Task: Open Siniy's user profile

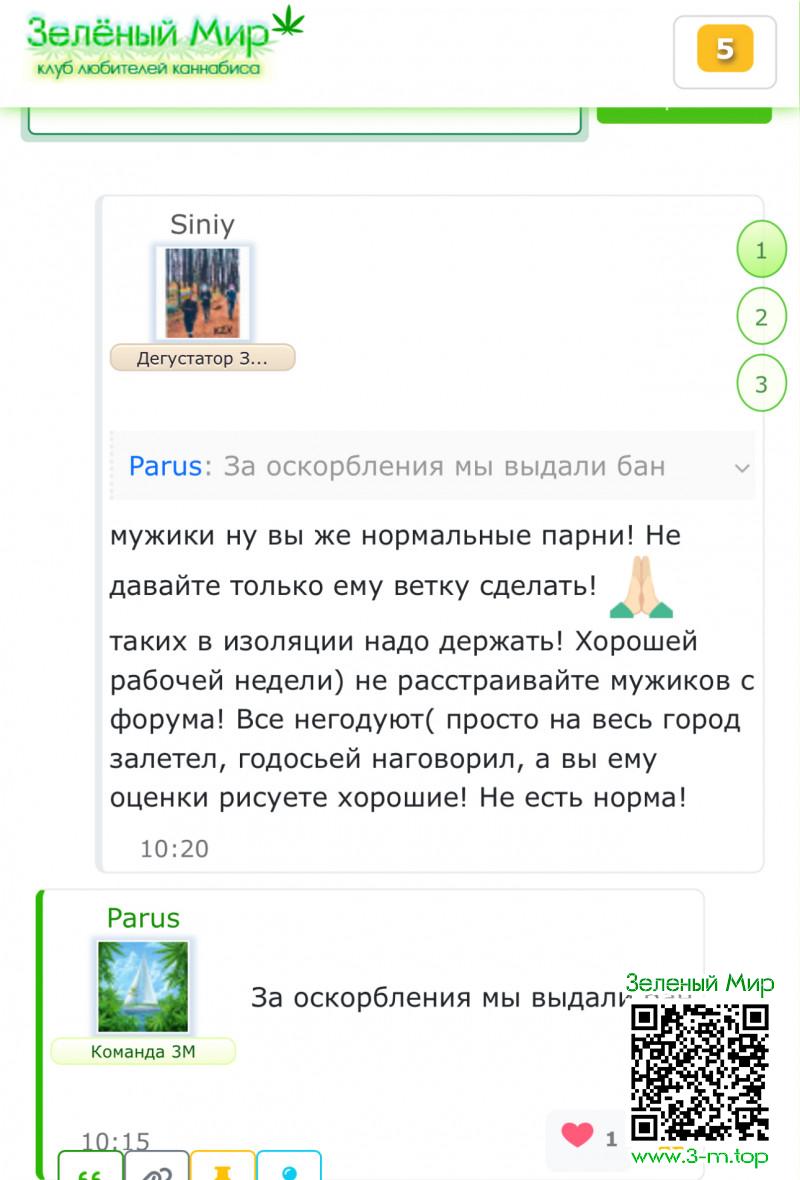Action: click(x=202, y=224)
